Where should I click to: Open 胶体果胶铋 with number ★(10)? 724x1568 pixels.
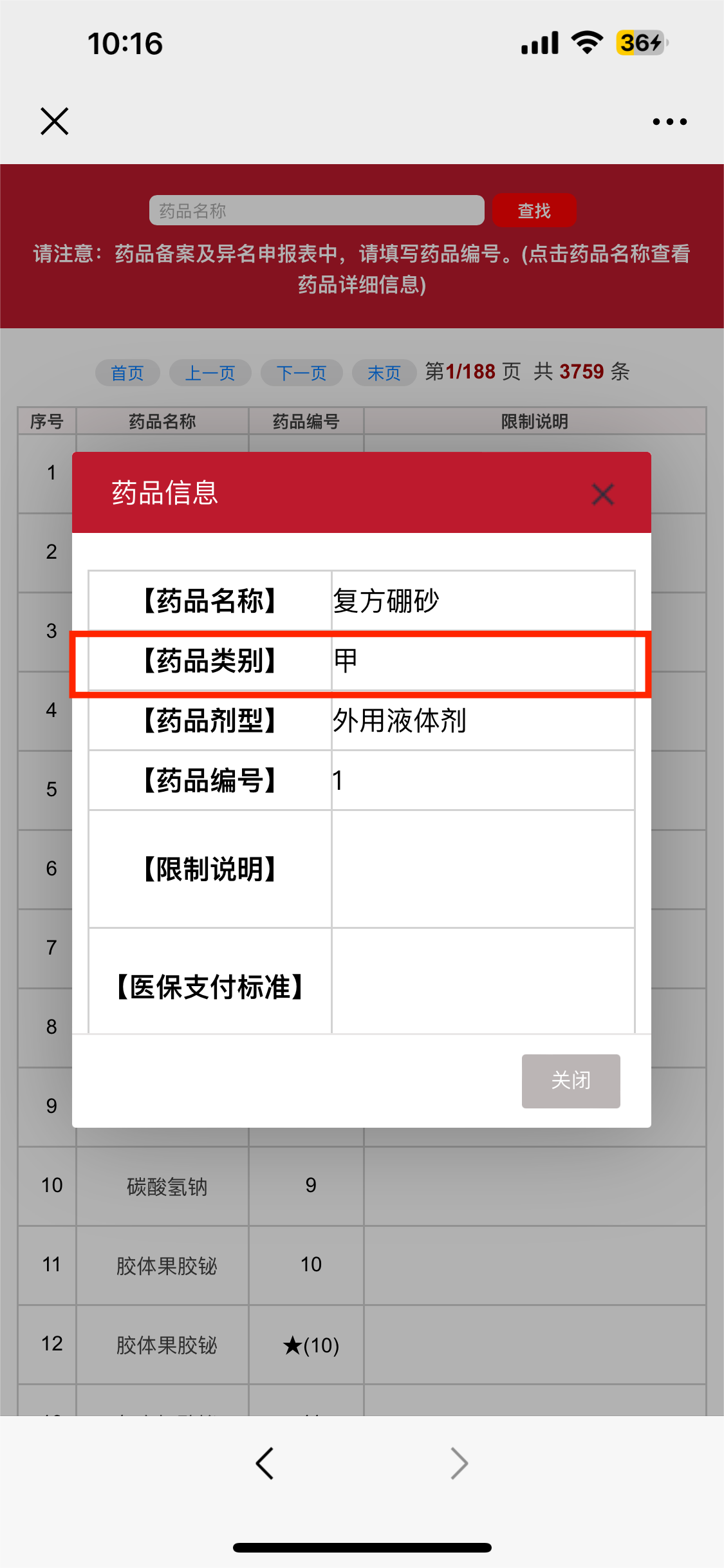click(167, 1345)
